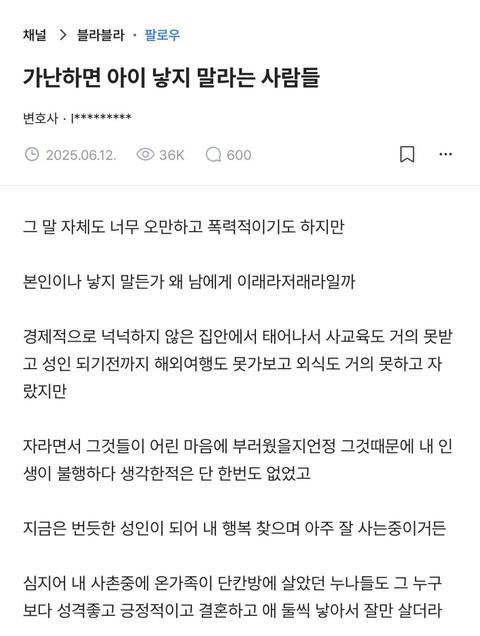480x636 pixels.
Task: Follow the channel via 팔로우
Action: pos(162,35)
